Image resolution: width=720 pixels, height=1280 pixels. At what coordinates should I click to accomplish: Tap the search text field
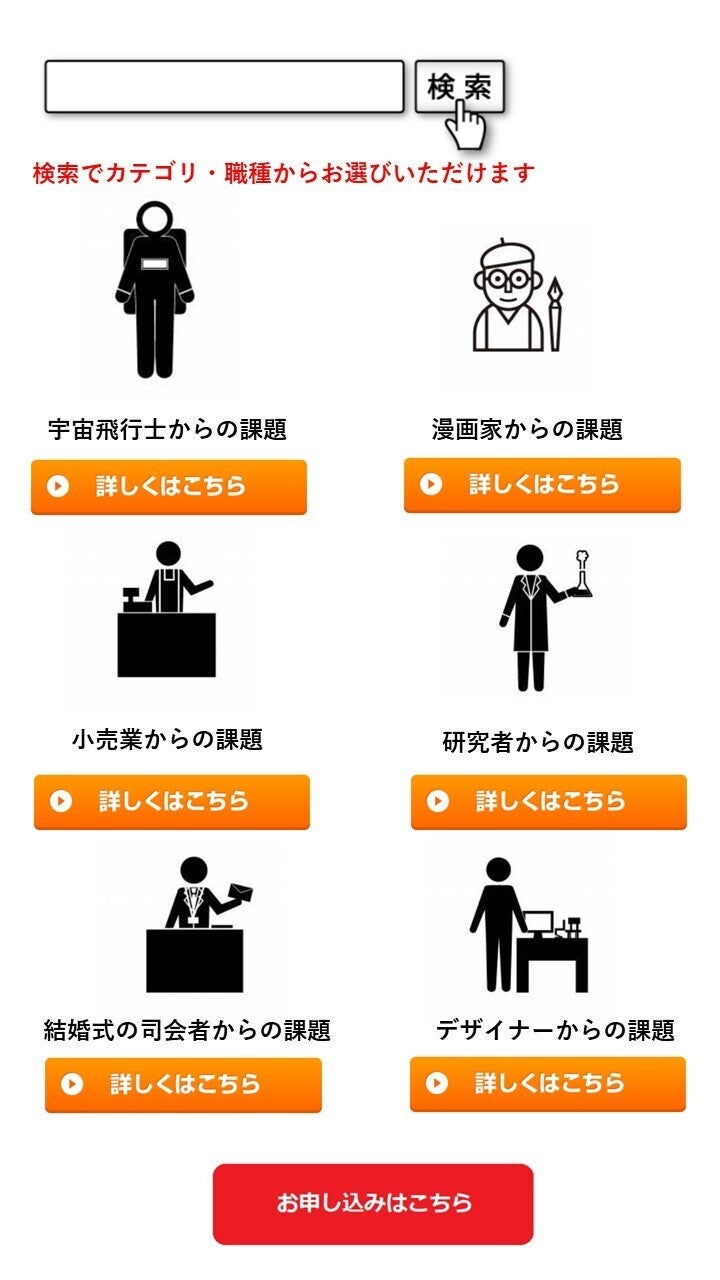tap(224, 87)
